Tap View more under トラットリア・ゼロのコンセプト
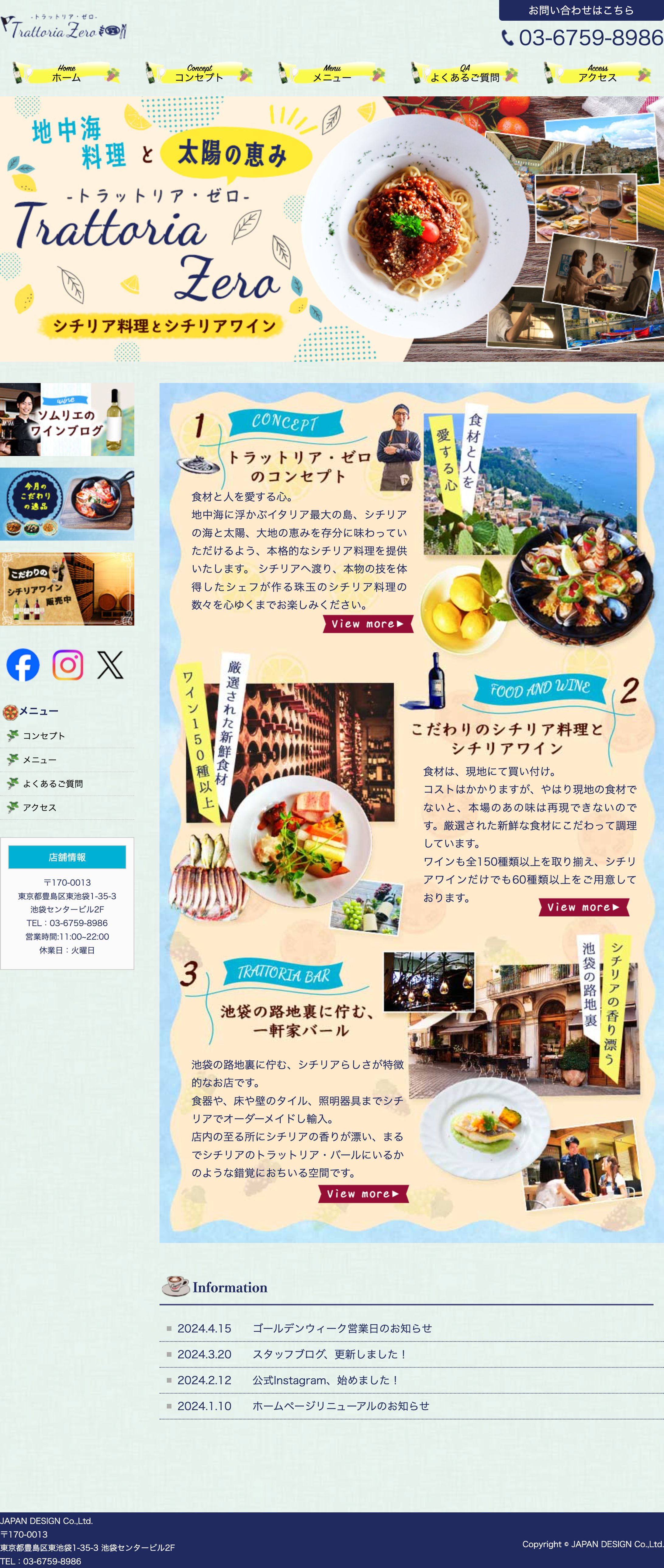Viewport: 664px width, 1568px height. pyautogui.click(x=368, y=624)
